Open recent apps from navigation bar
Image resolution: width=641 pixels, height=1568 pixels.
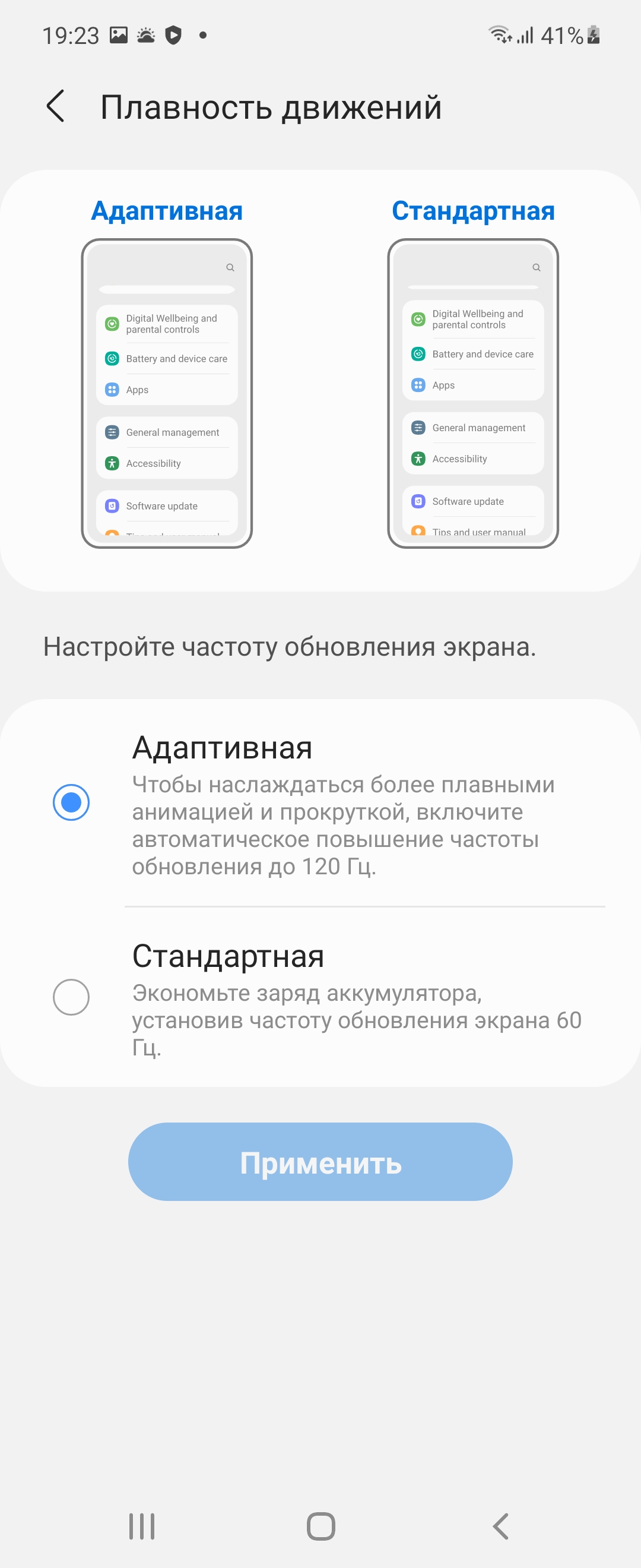coord(142,1526)
